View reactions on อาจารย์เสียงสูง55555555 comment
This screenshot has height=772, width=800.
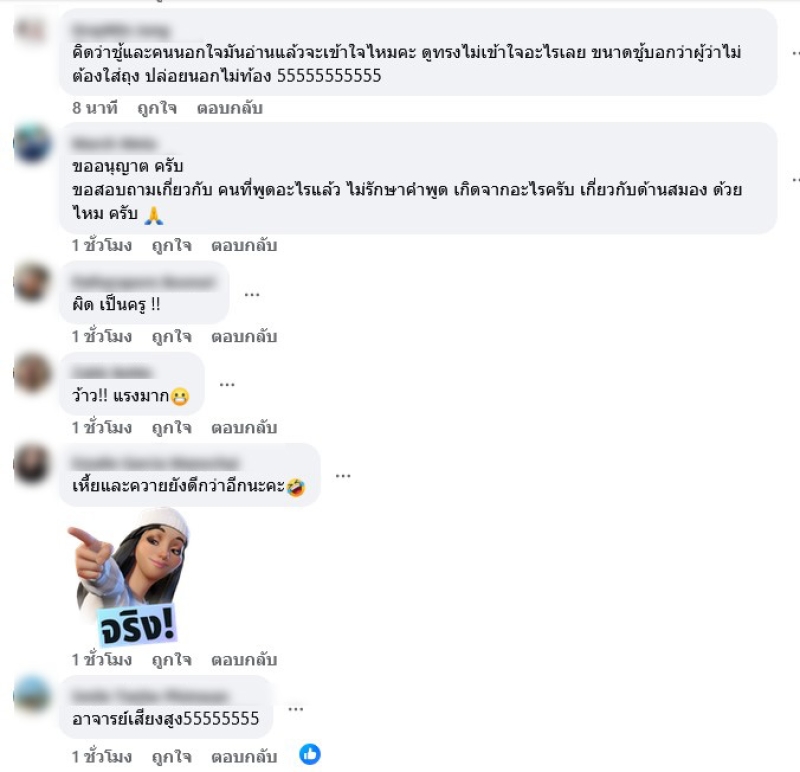pos(310,755)
